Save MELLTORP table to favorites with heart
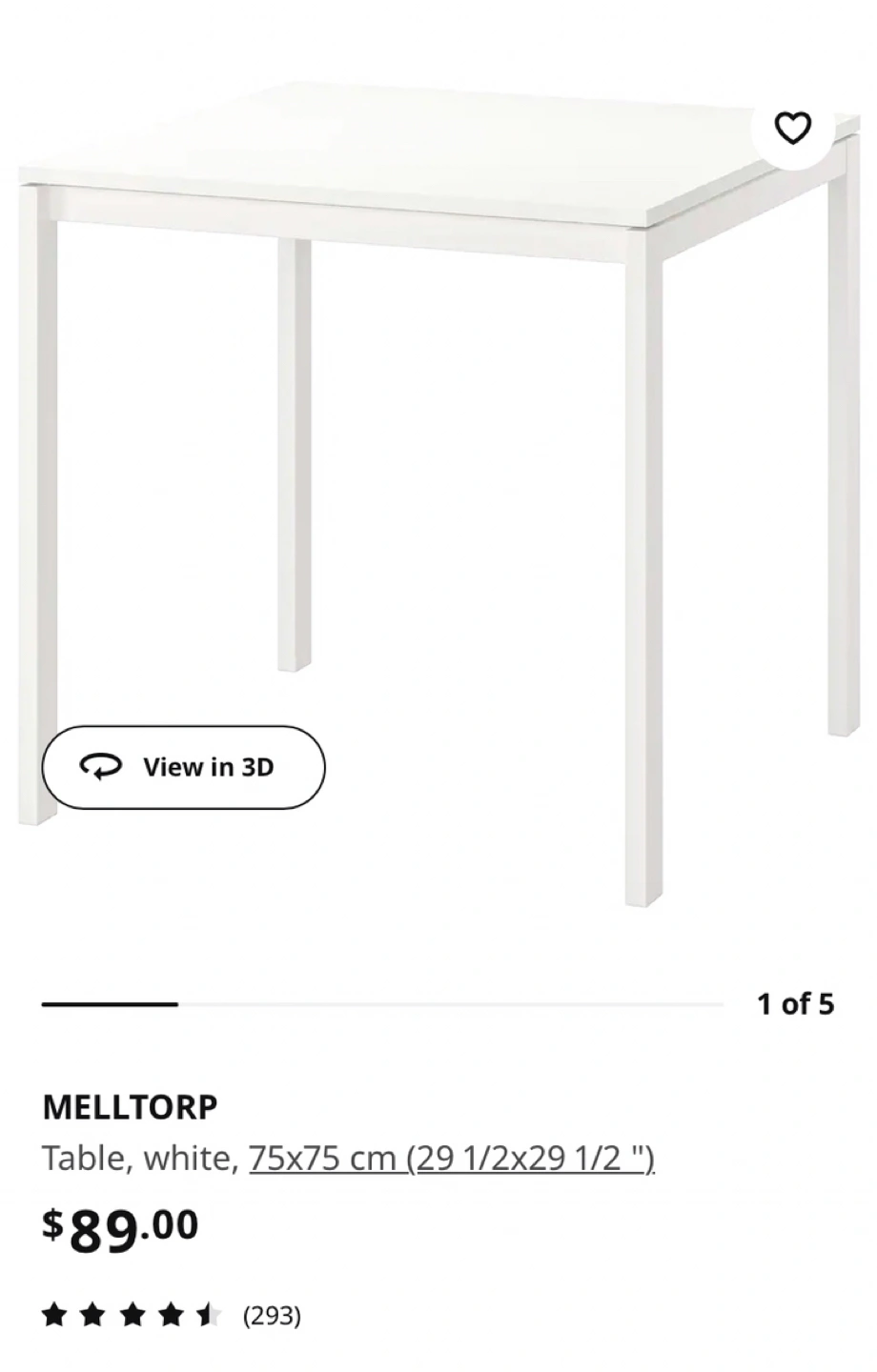 [792, 128]
